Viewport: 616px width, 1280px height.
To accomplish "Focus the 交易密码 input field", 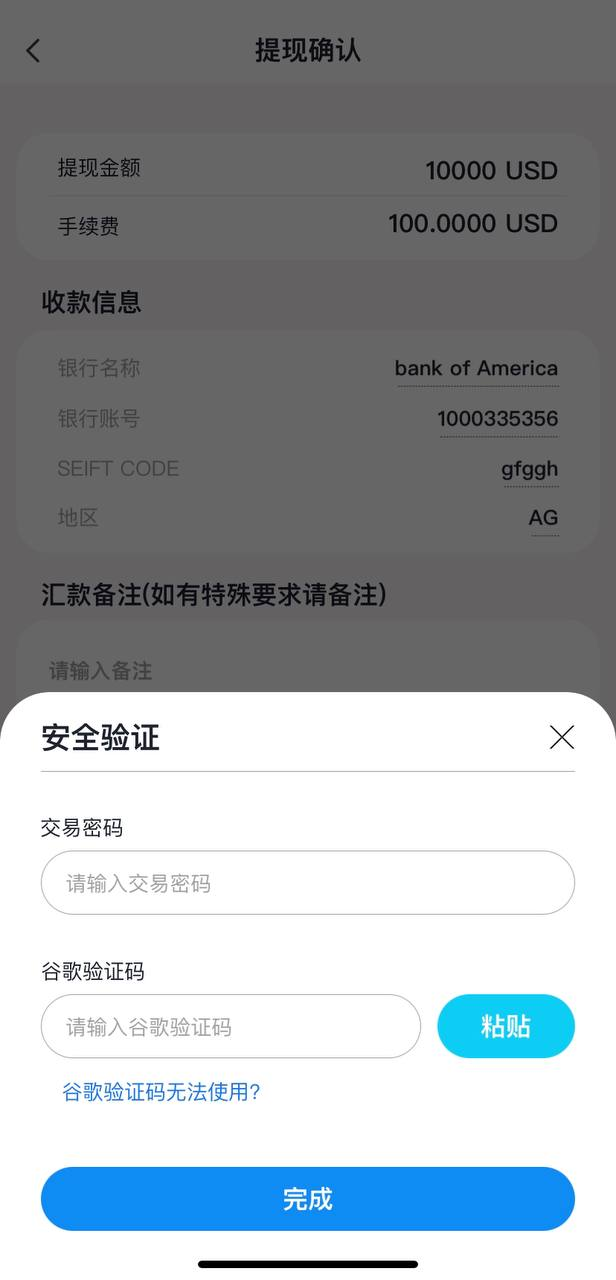I will (307, 883).
